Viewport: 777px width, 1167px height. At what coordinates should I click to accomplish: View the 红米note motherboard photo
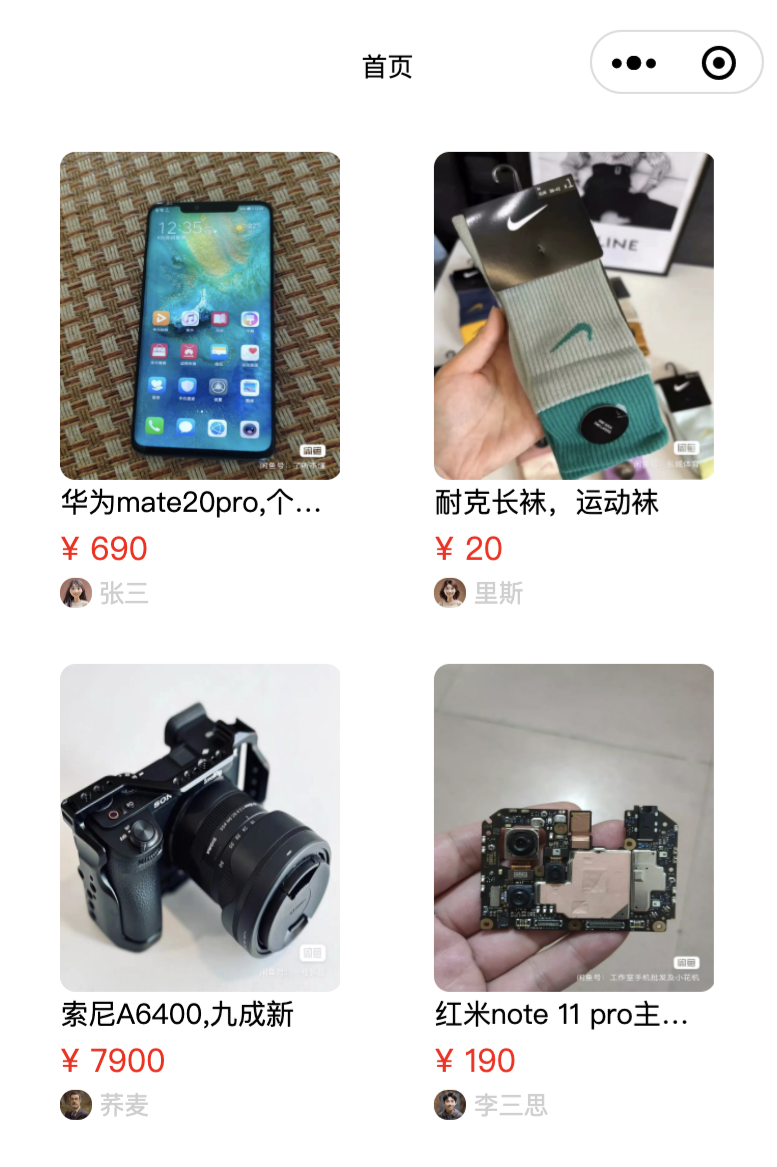coord(573,827)
